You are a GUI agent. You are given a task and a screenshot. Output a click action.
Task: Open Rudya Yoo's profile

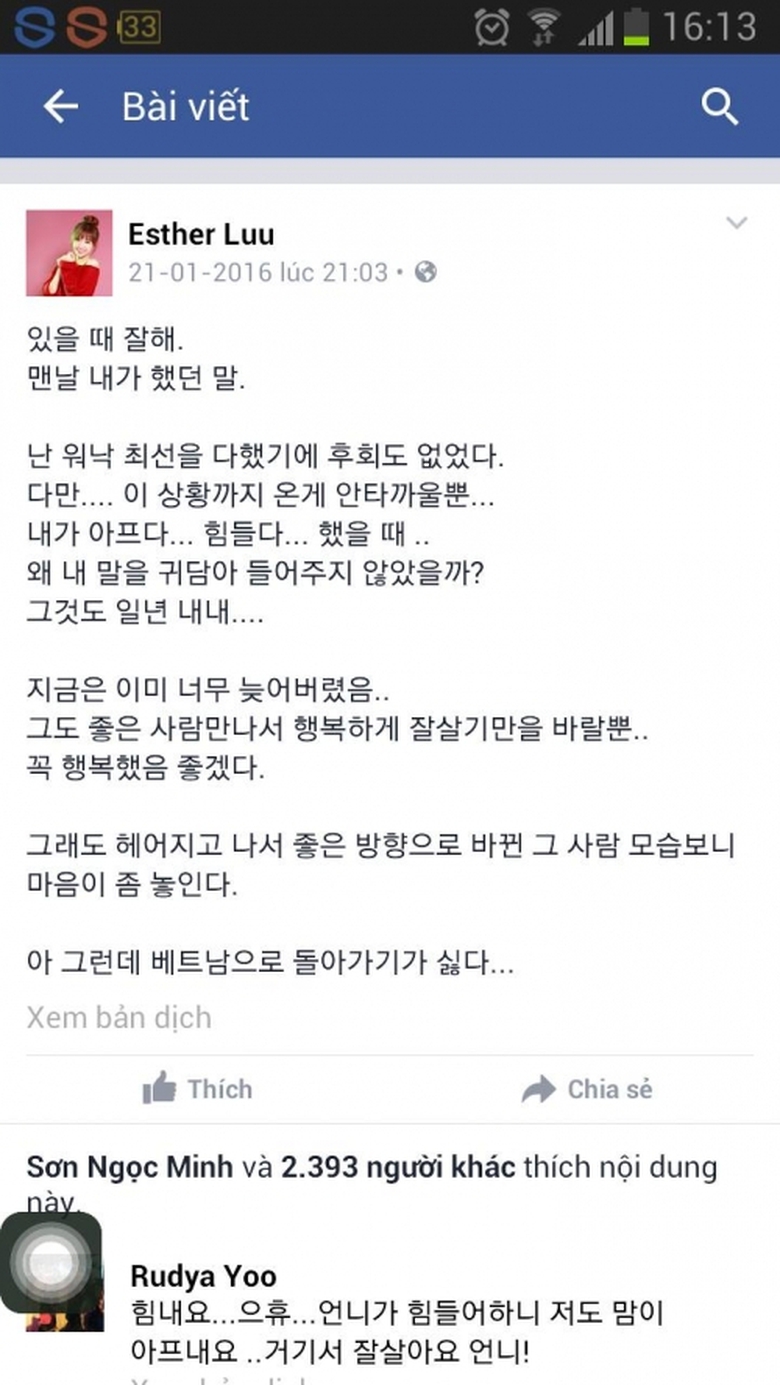(203, 1275)
